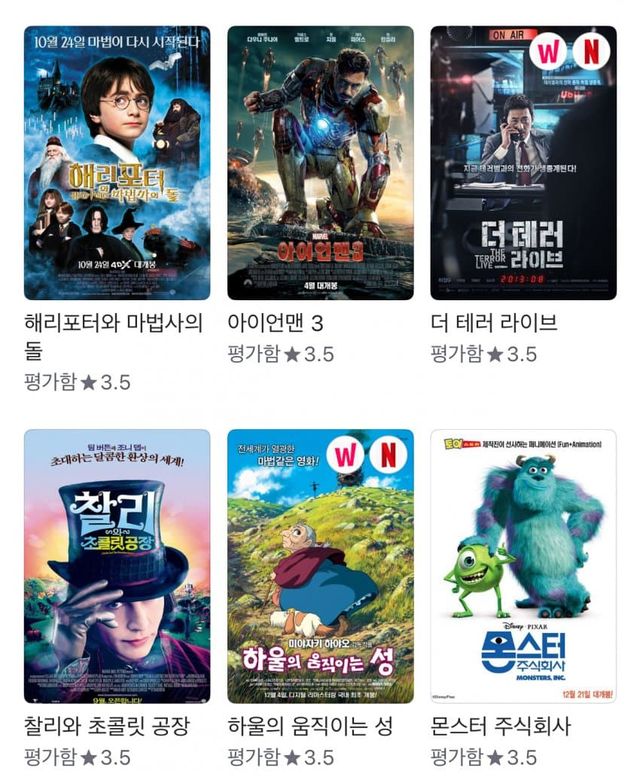The width and height of the screenshot is (640, 782).
Task: View the 찰리와 초콜릿 공장 movie details
Action: (116, 566)
